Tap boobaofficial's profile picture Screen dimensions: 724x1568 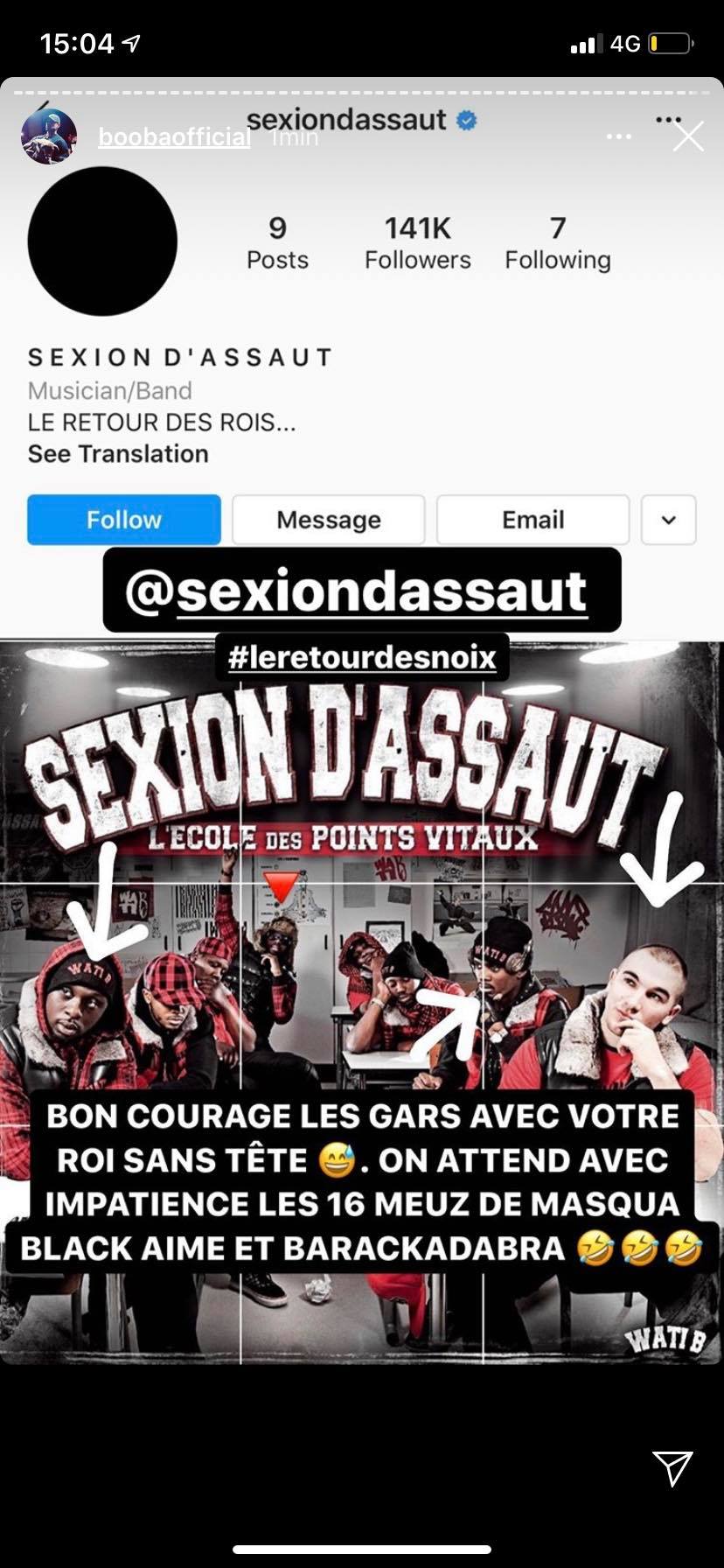click(49, 136)
